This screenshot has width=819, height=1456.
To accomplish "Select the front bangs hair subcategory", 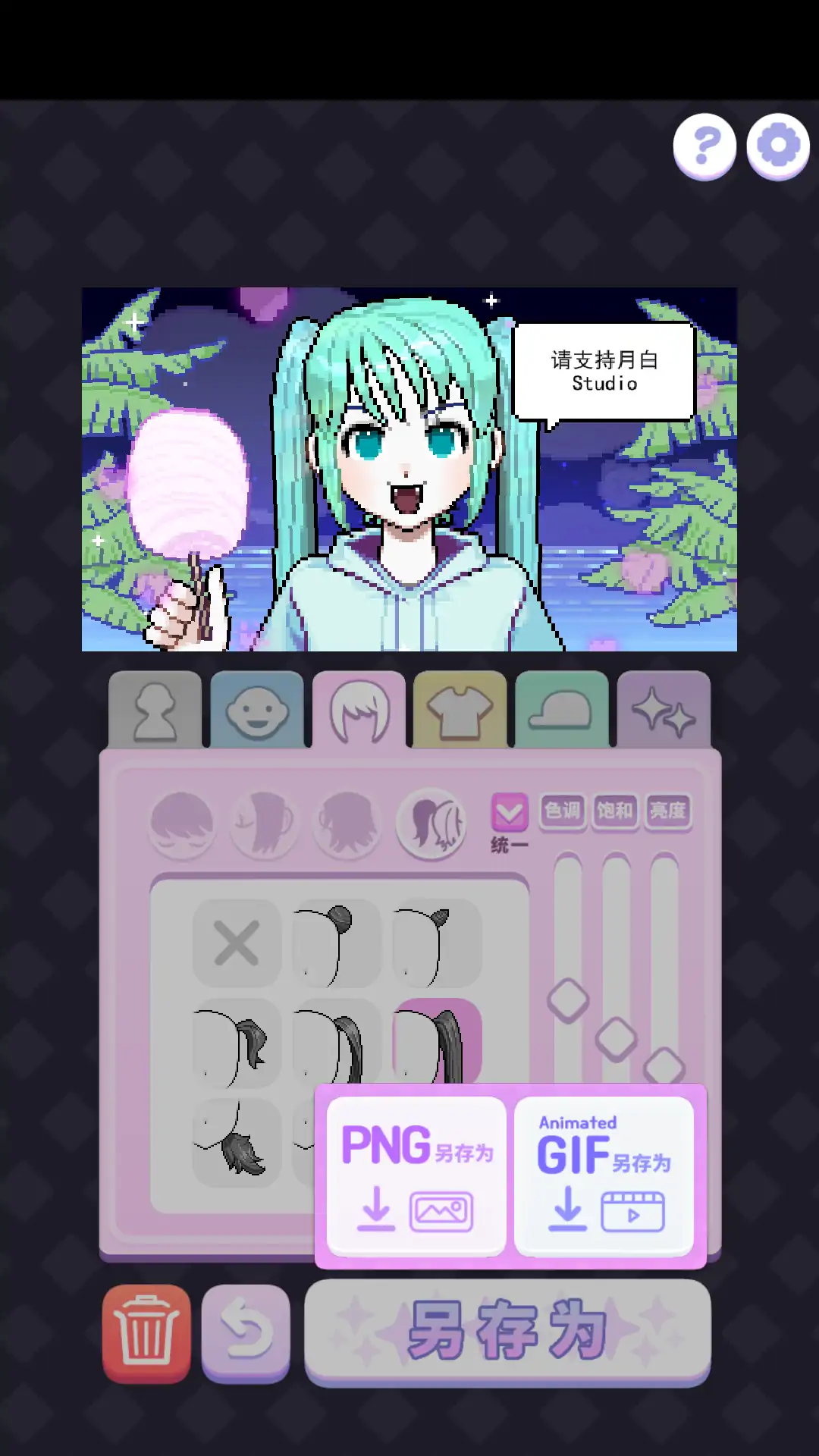I will [x=182, y=824].
